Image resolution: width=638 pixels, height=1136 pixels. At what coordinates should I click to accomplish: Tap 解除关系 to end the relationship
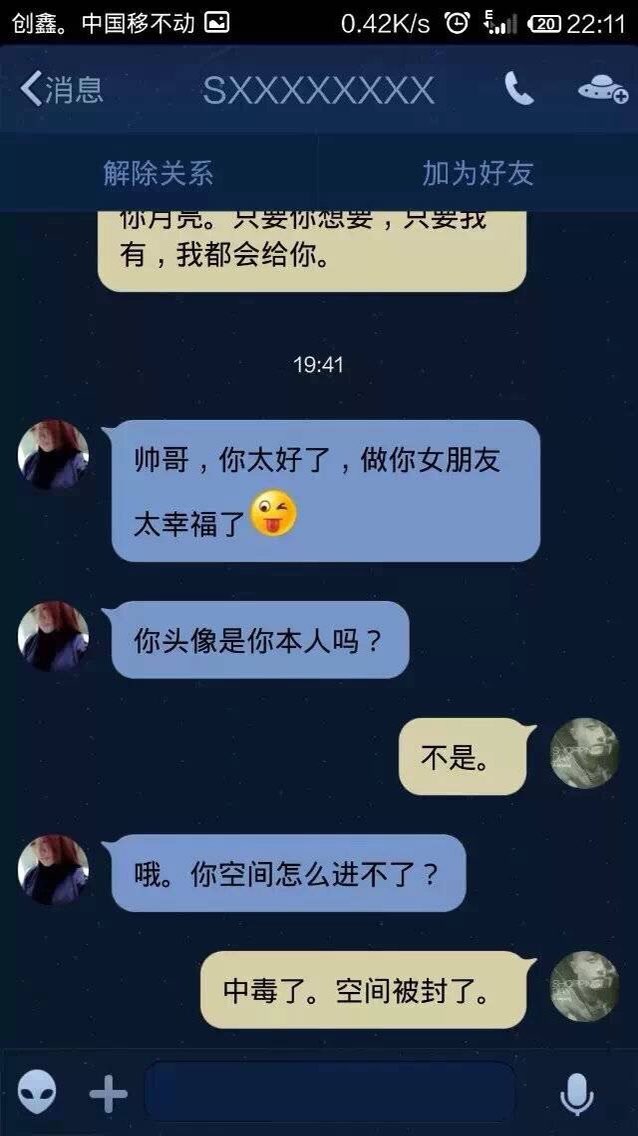(x=159, y=173)
